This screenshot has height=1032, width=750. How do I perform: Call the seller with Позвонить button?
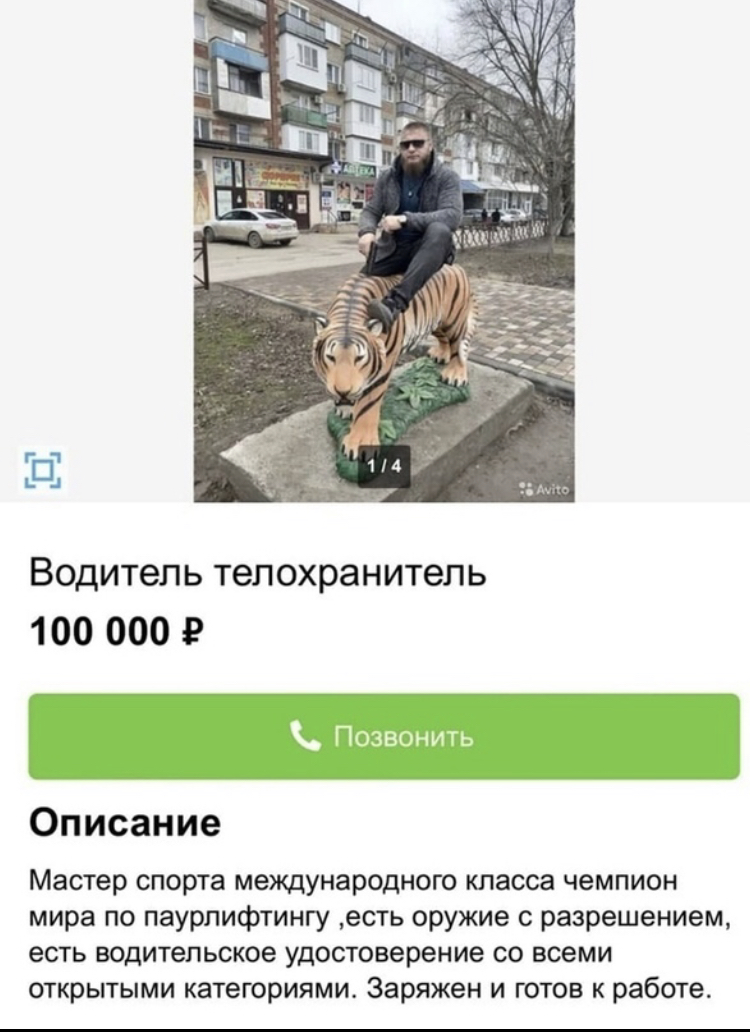(384, 736)
